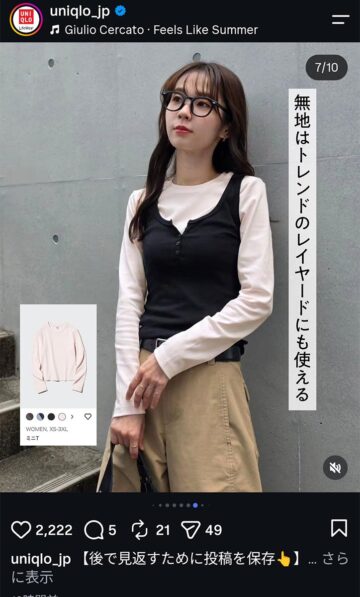Open the uniqlo_jp username at the top
This screenshot has height=597, width=360.
tap(80, 11)
